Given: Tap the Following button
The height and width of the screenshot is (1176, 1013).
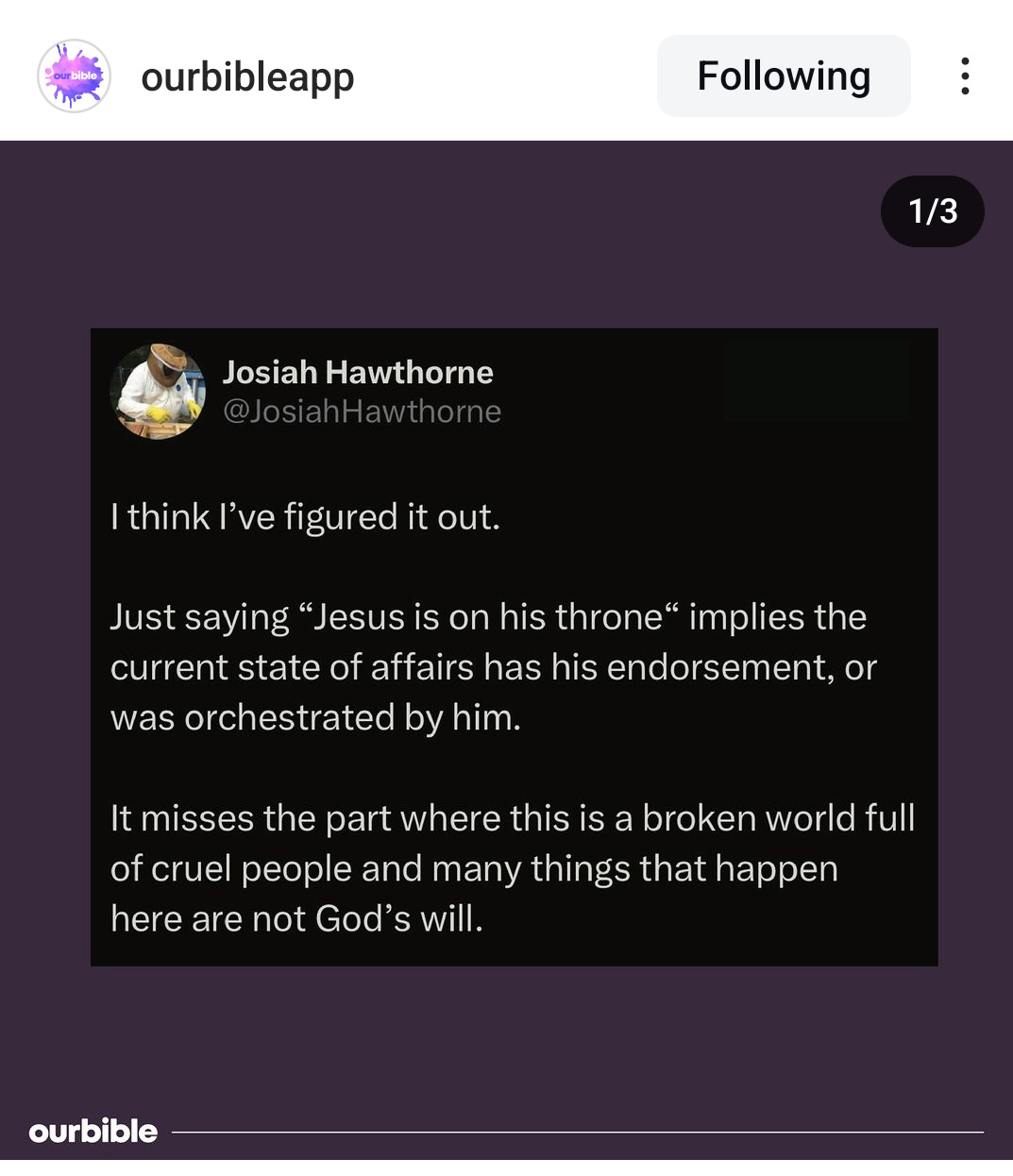Looking at the screenshot, I should (x=783, y=76).
